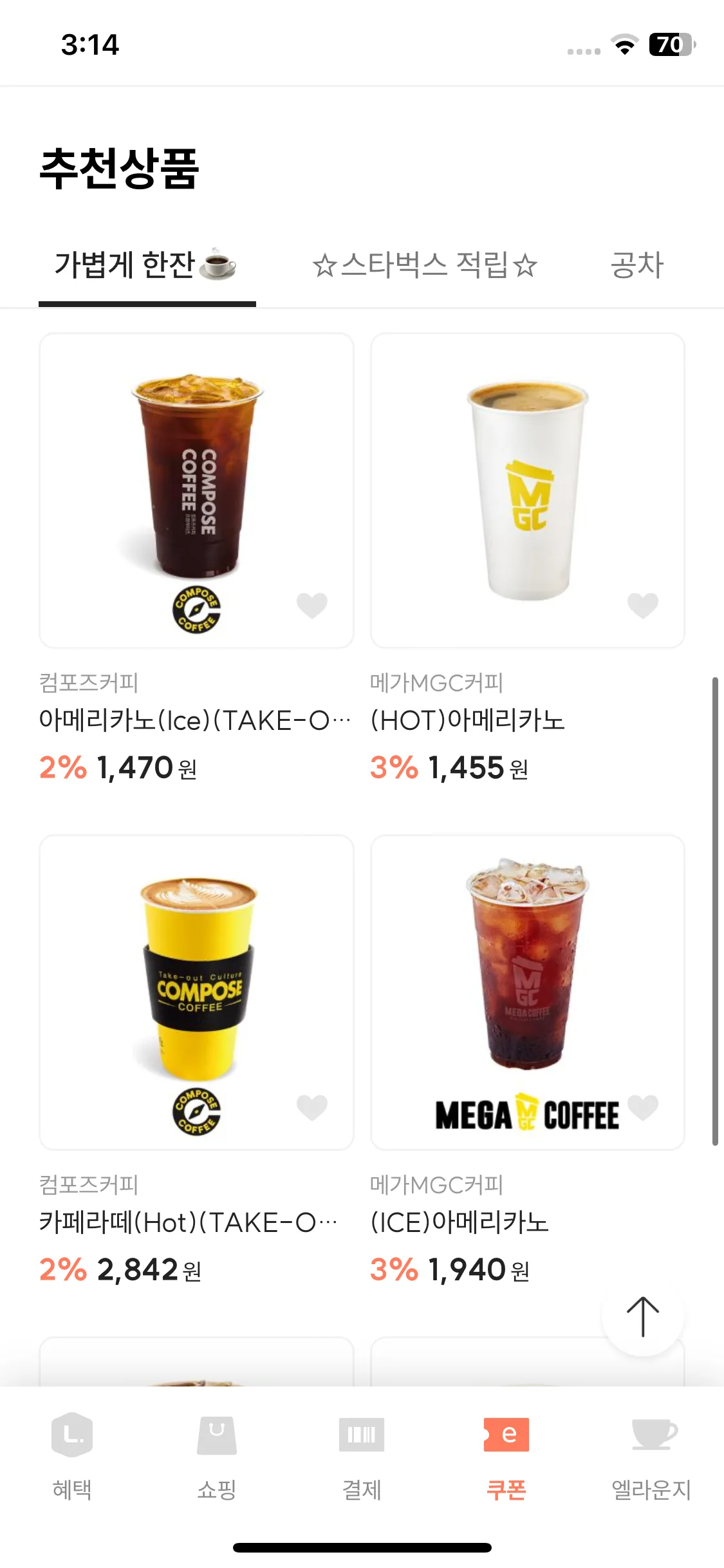Viewport: 724px width, 1568px height.
Task: Select the ☆스타벅스 적립☆ tab
Action: 425,265
